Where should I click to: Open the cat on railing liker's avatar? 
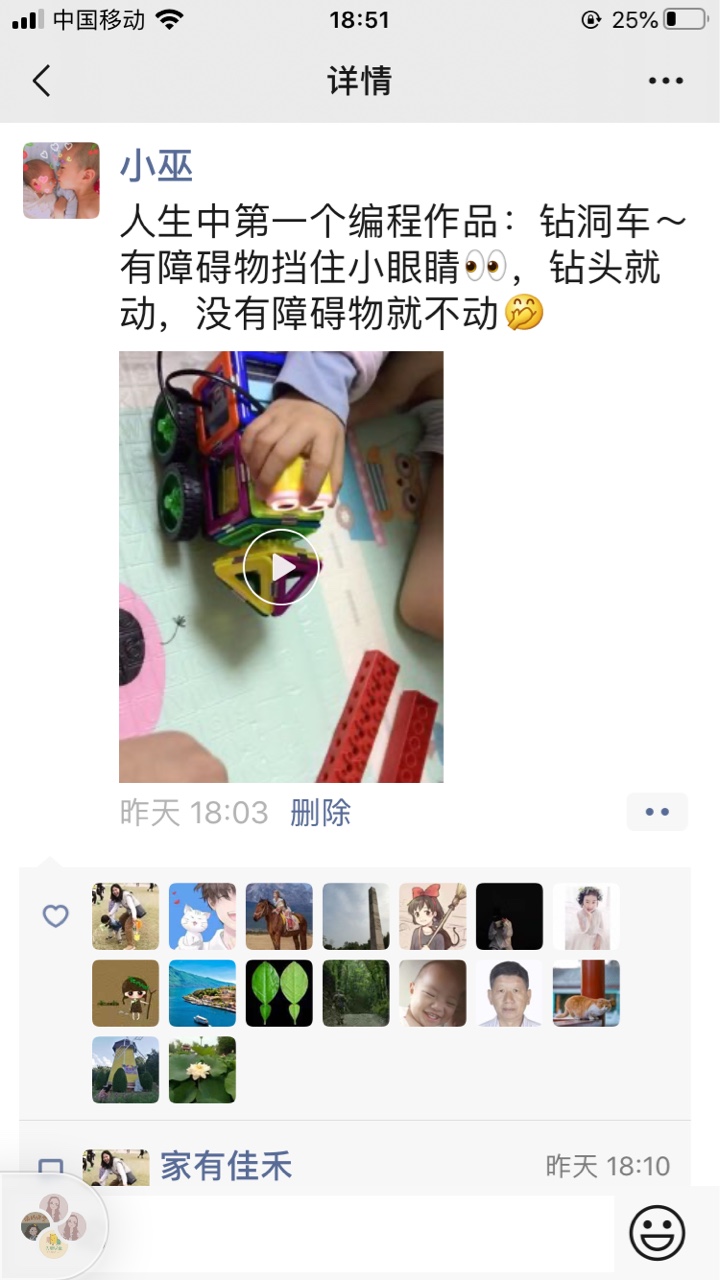(x=586, y=993)
